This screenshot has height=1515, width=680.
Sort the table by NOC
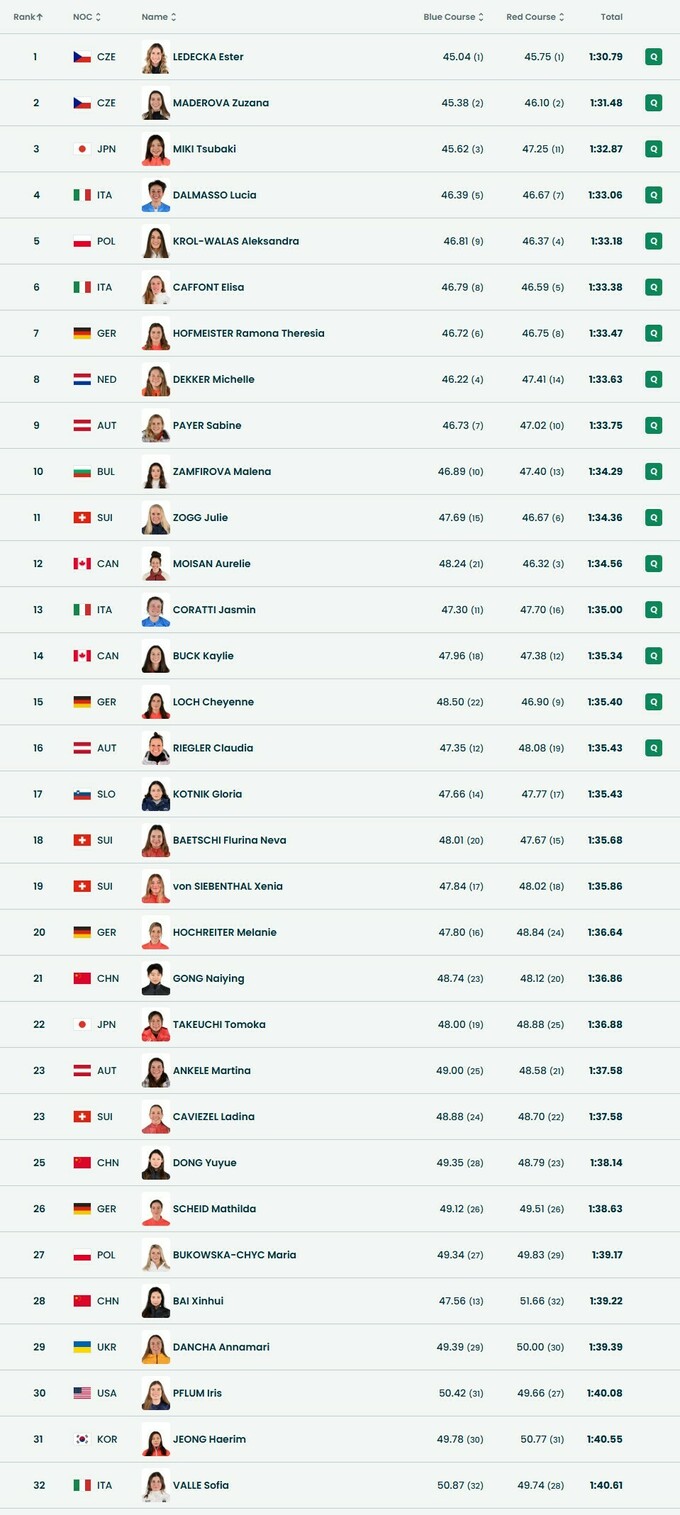[86, 17]
